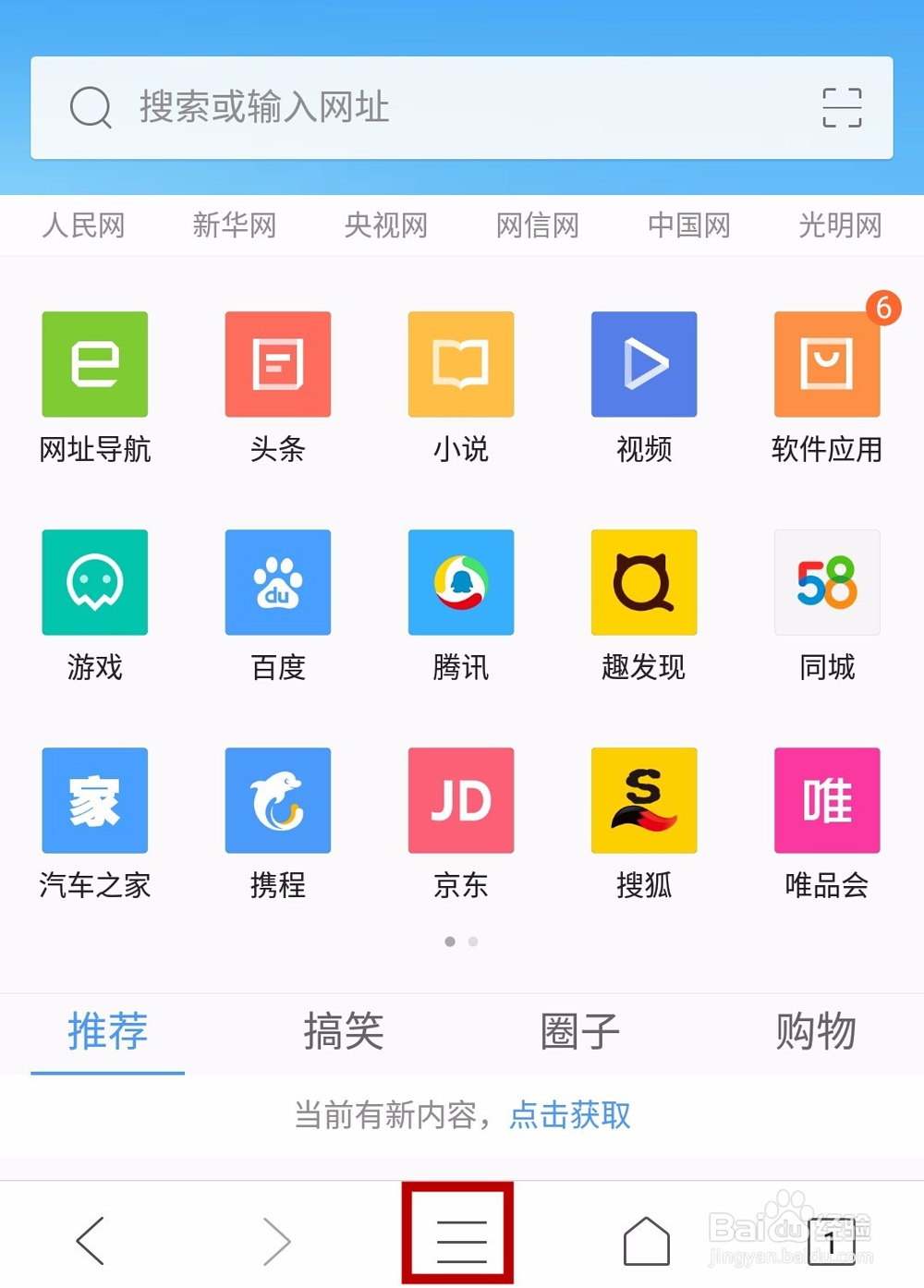Open the 京东 JD icon
The height and width of the screenshot is (1288, 924).
click(459, 800)
